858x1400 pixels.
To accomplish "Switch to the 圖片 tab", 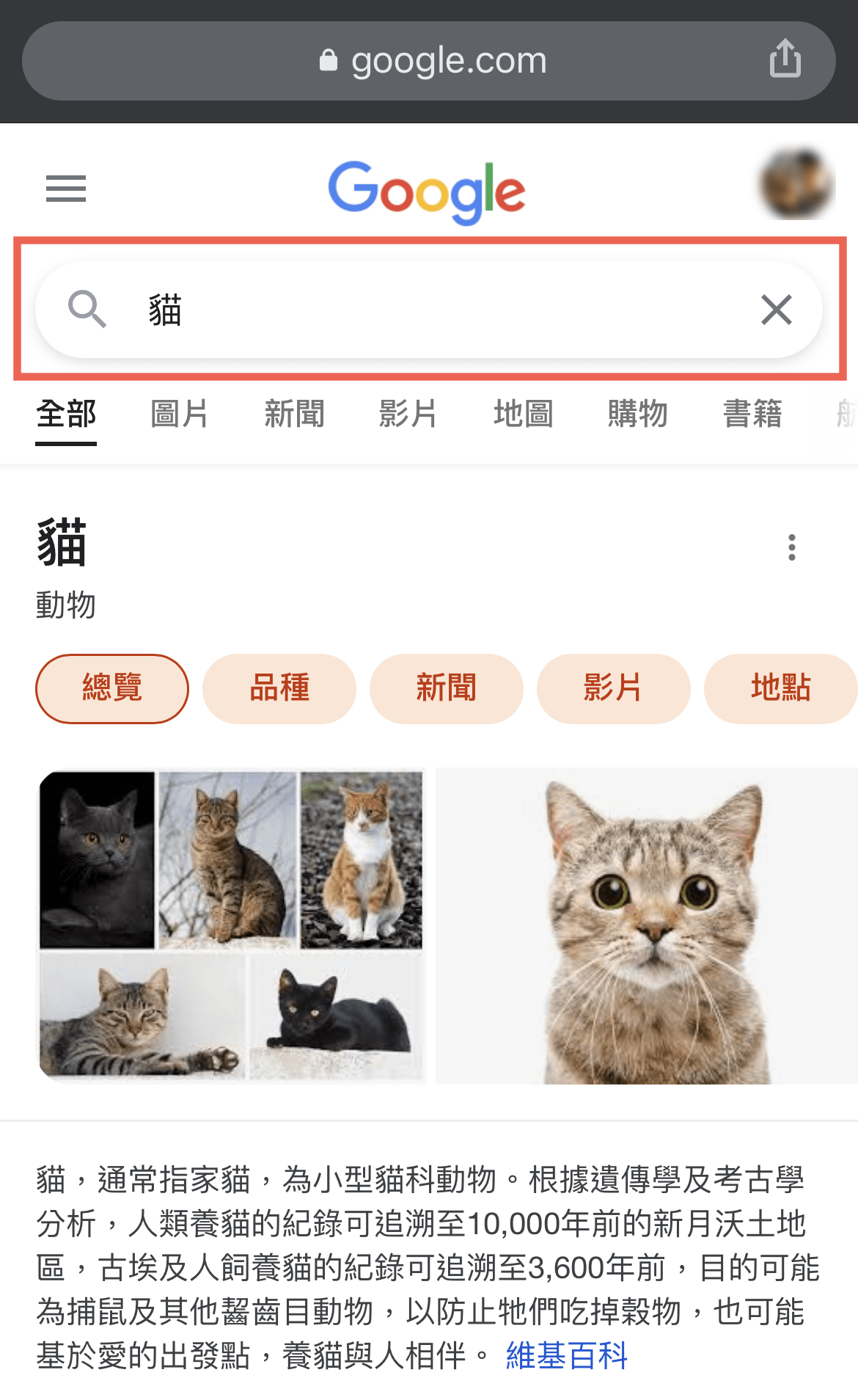I will 180,414.
